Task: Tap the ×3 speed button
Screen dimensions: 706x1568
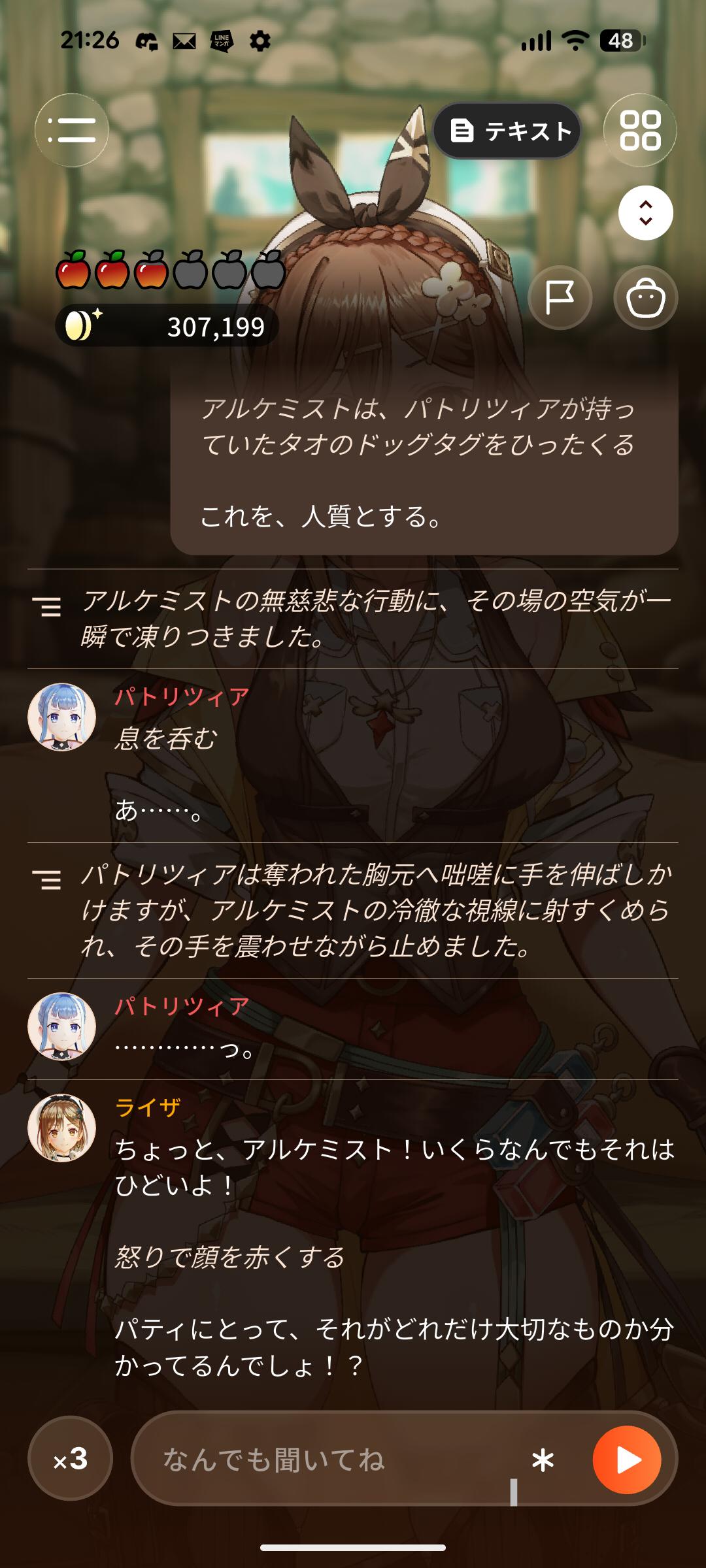Action: tap(71, 1458)
